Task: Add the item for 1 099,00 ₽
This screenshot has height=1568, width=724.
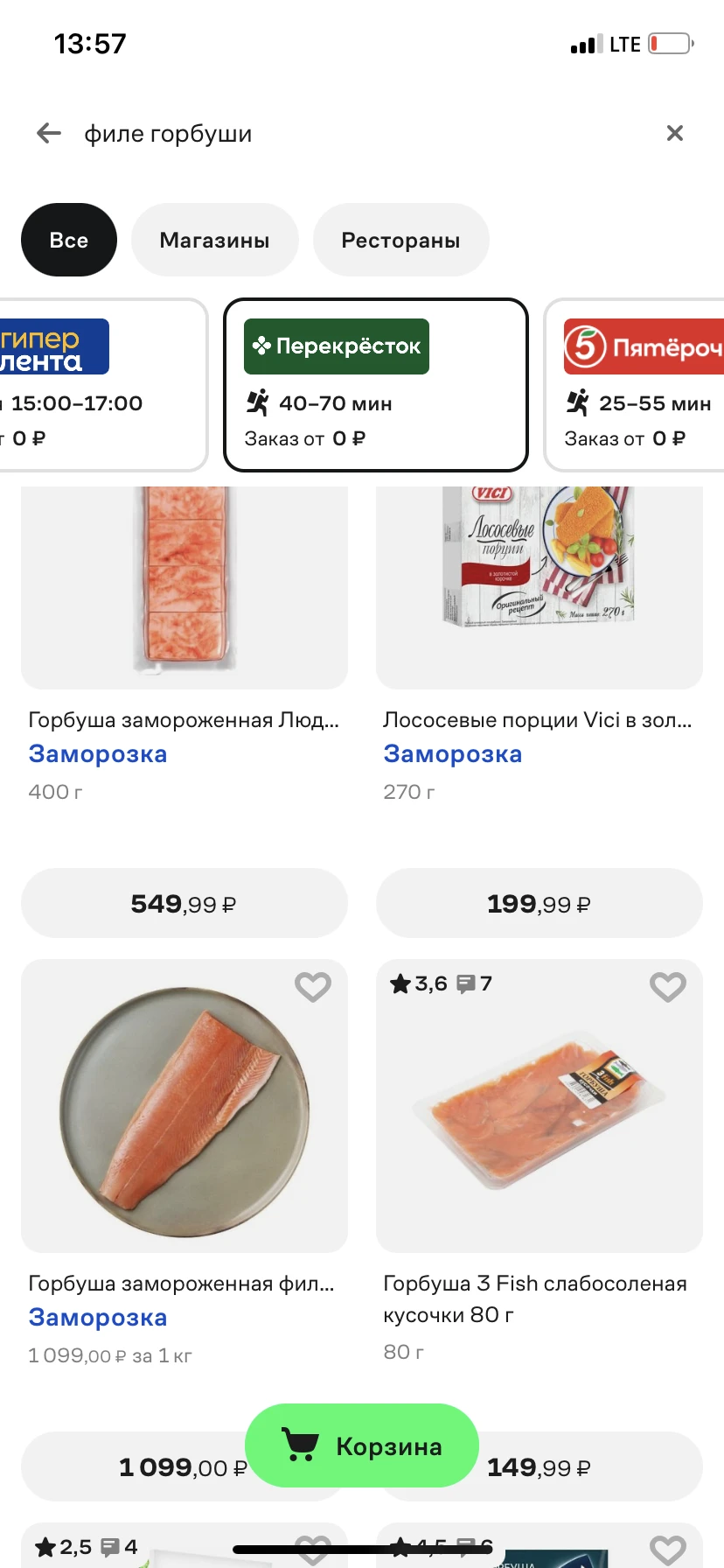Action: [131, 1467]
